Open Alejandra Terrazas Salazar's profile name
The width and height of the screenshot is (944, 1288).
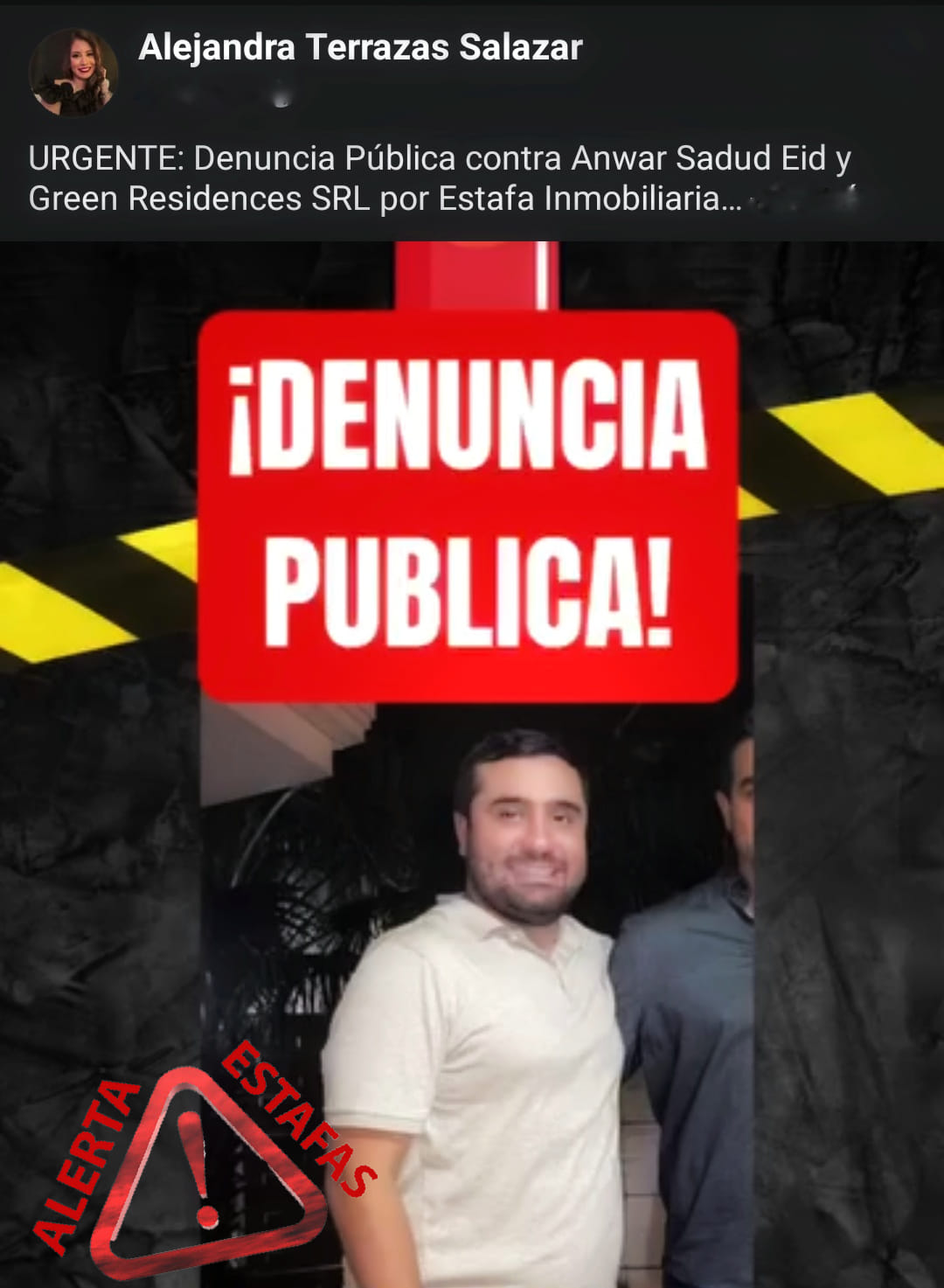click(360, 47)
